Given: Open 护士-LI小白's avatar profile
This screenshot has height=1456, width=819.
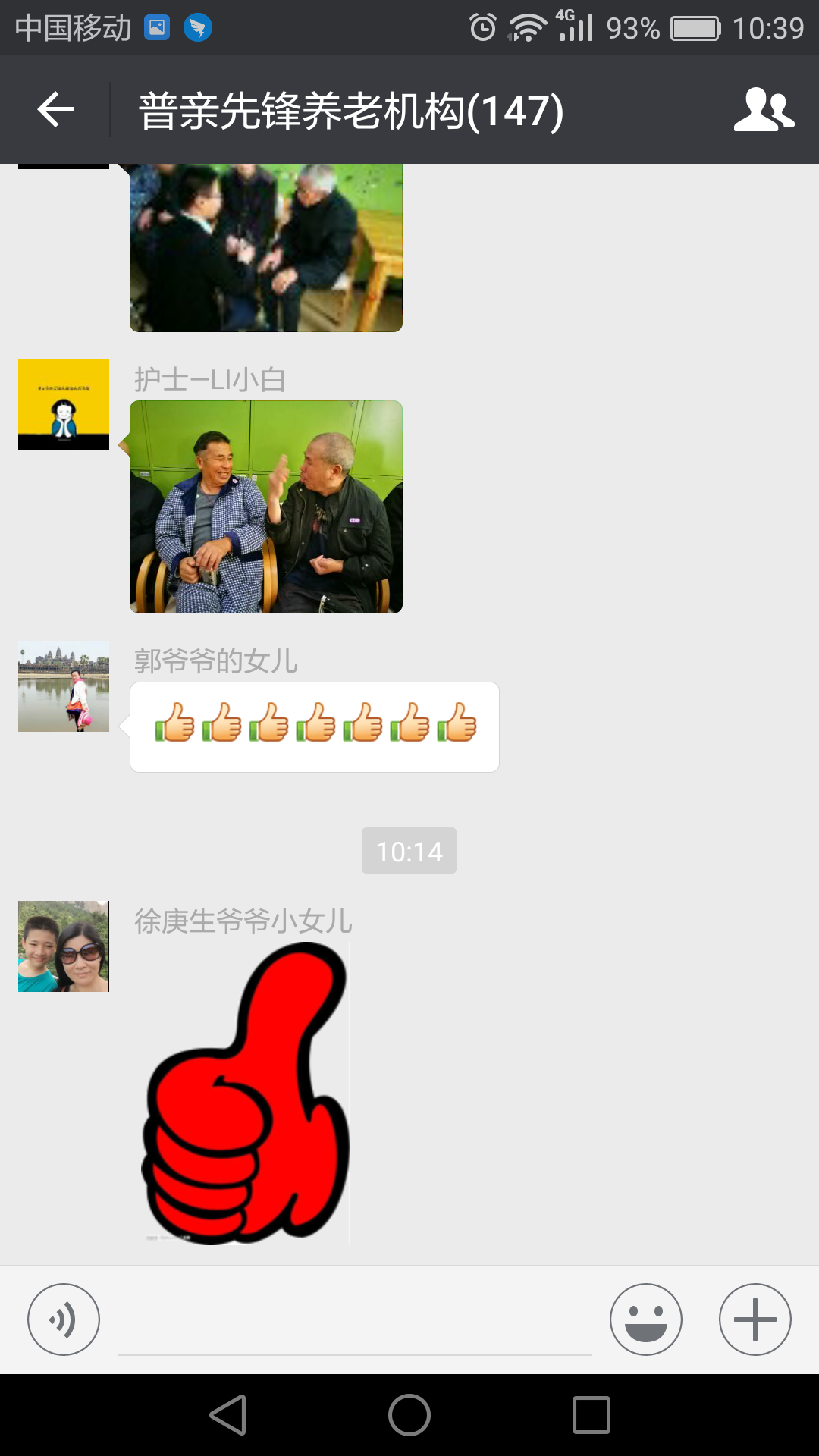Looking at the screenshot, I should coord(64,405).
